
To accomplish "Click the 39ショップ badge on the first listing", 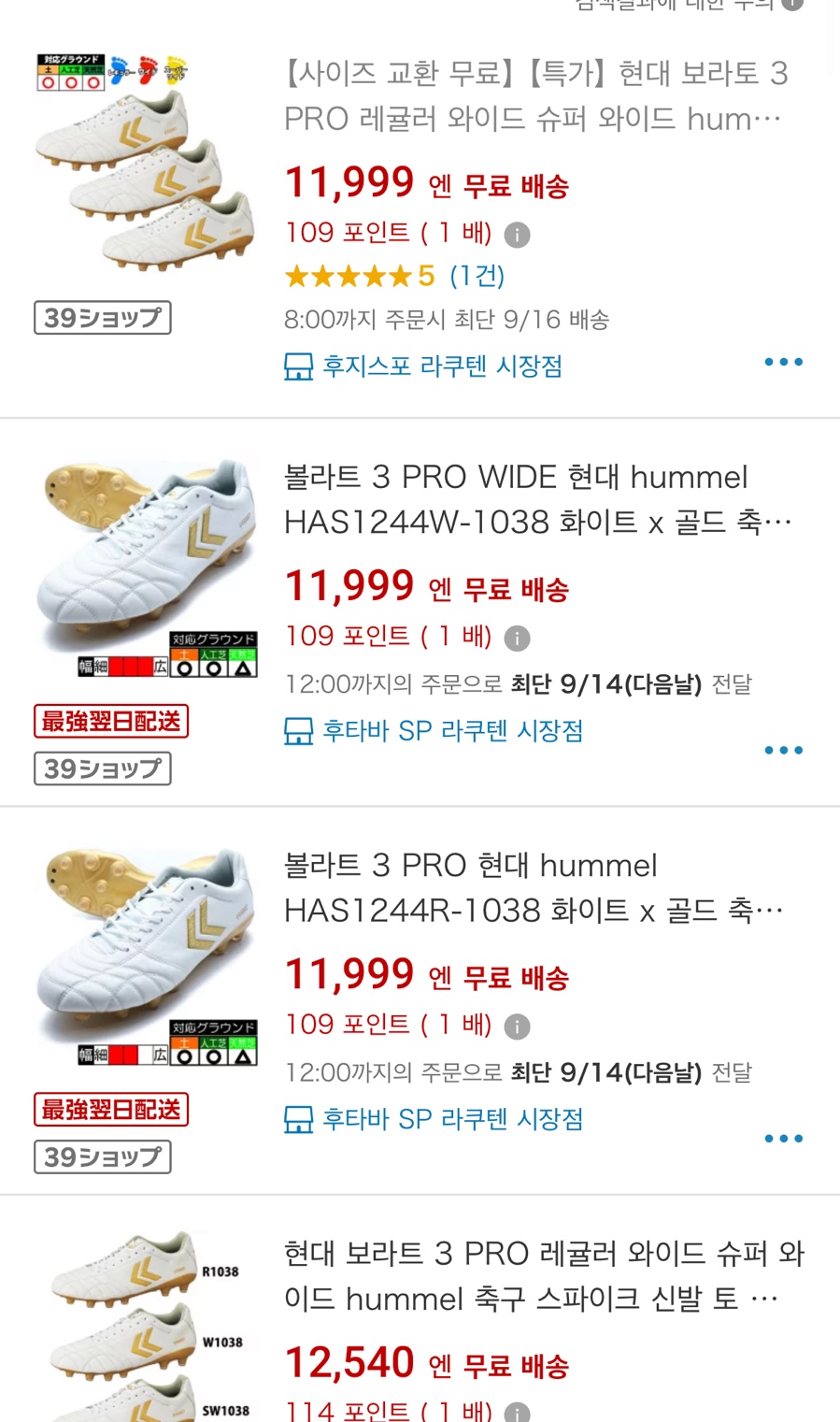I will click(x=103, y=317).
